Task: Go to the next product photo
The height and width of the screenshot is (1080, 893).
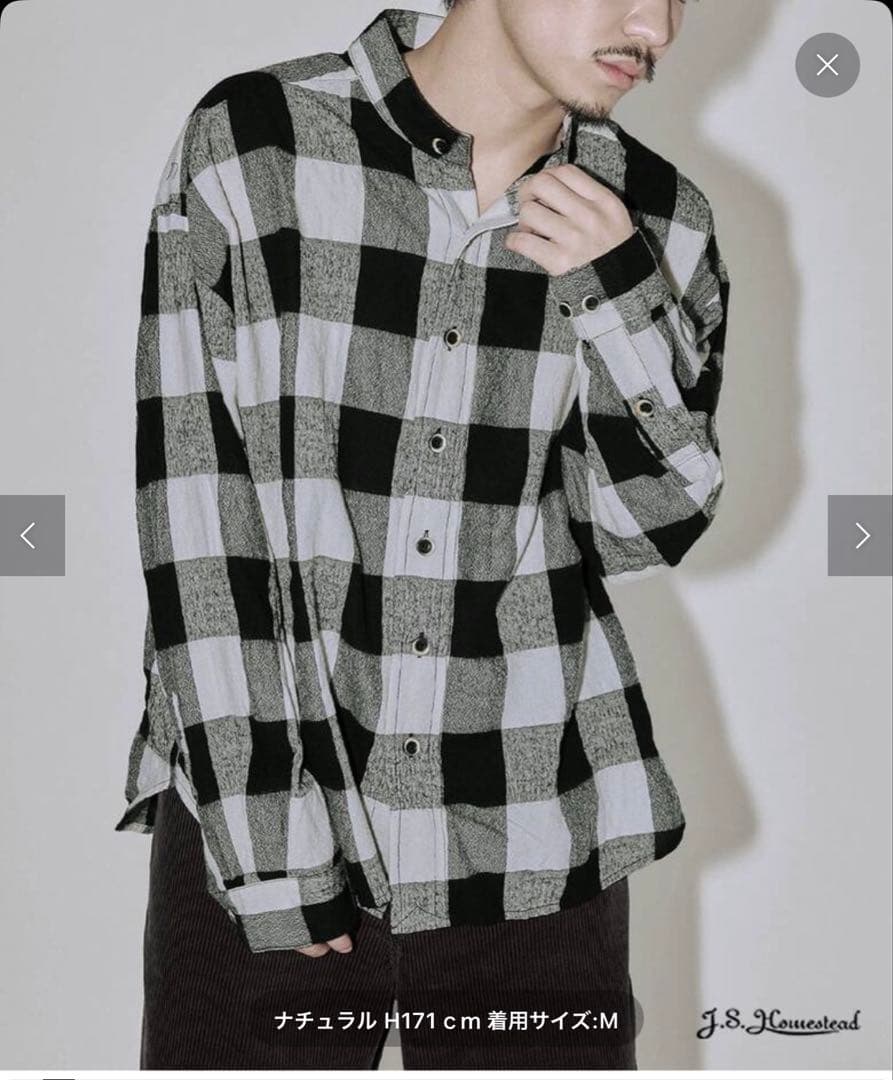Action: point(860,535)
